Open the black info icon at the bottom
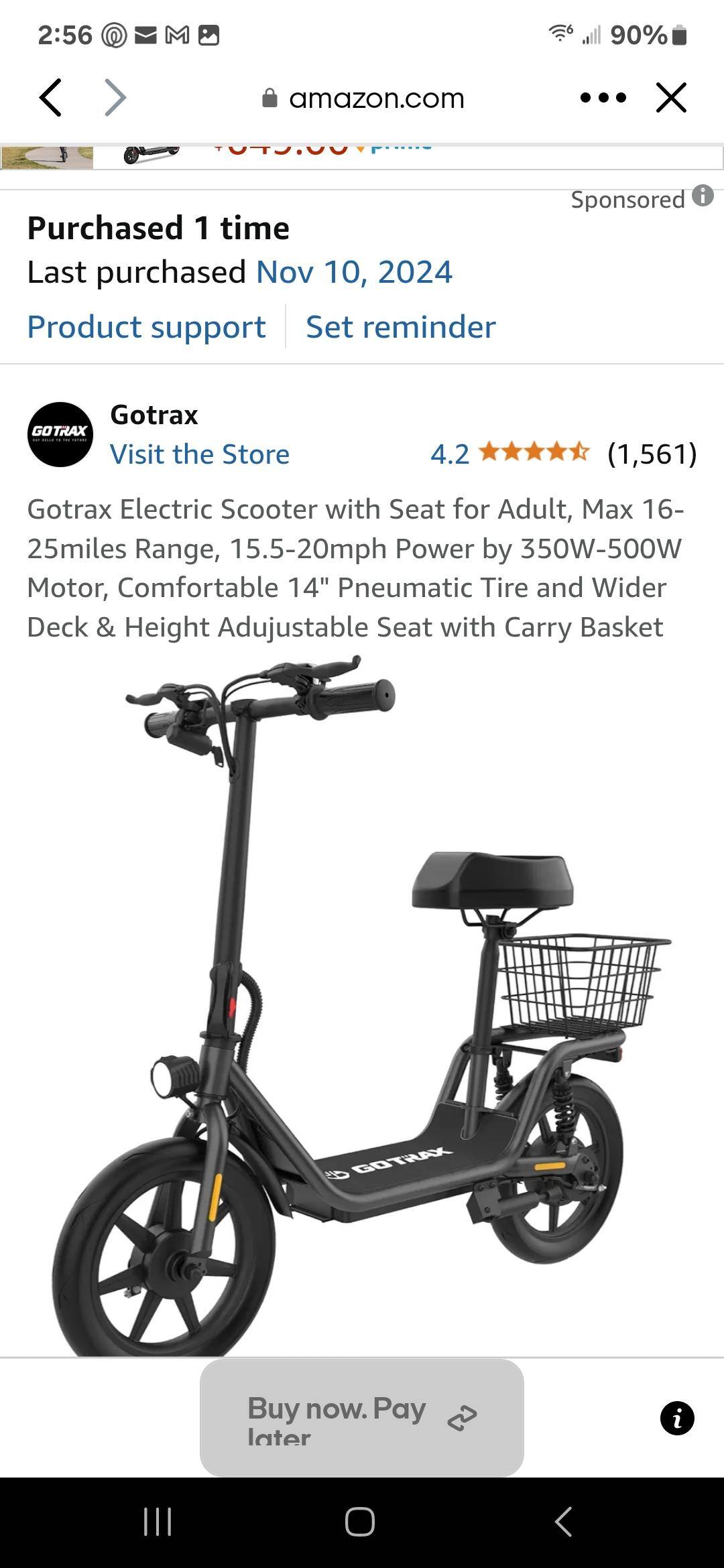This screenshot has width=724, height=1568. [677, 1418]
